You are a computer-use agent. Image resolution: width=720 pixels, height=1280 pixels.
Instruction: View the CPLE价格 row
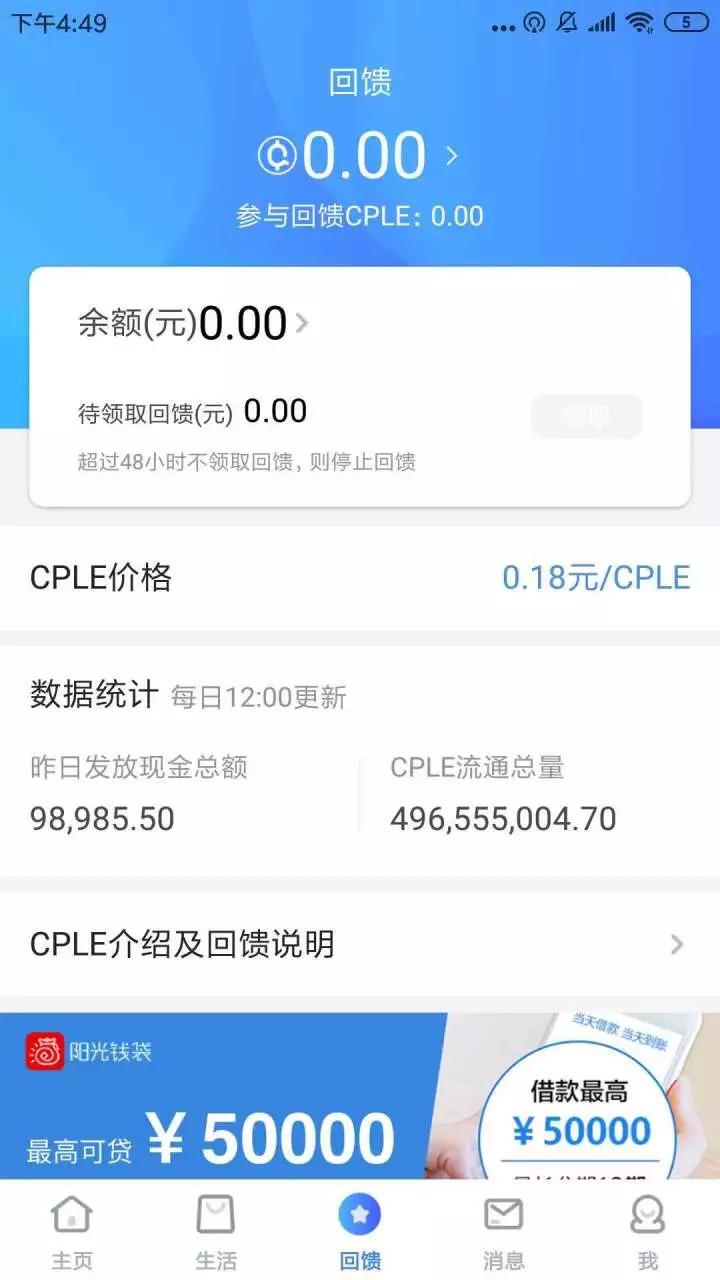pyautogui.click(x=359, y=578)
